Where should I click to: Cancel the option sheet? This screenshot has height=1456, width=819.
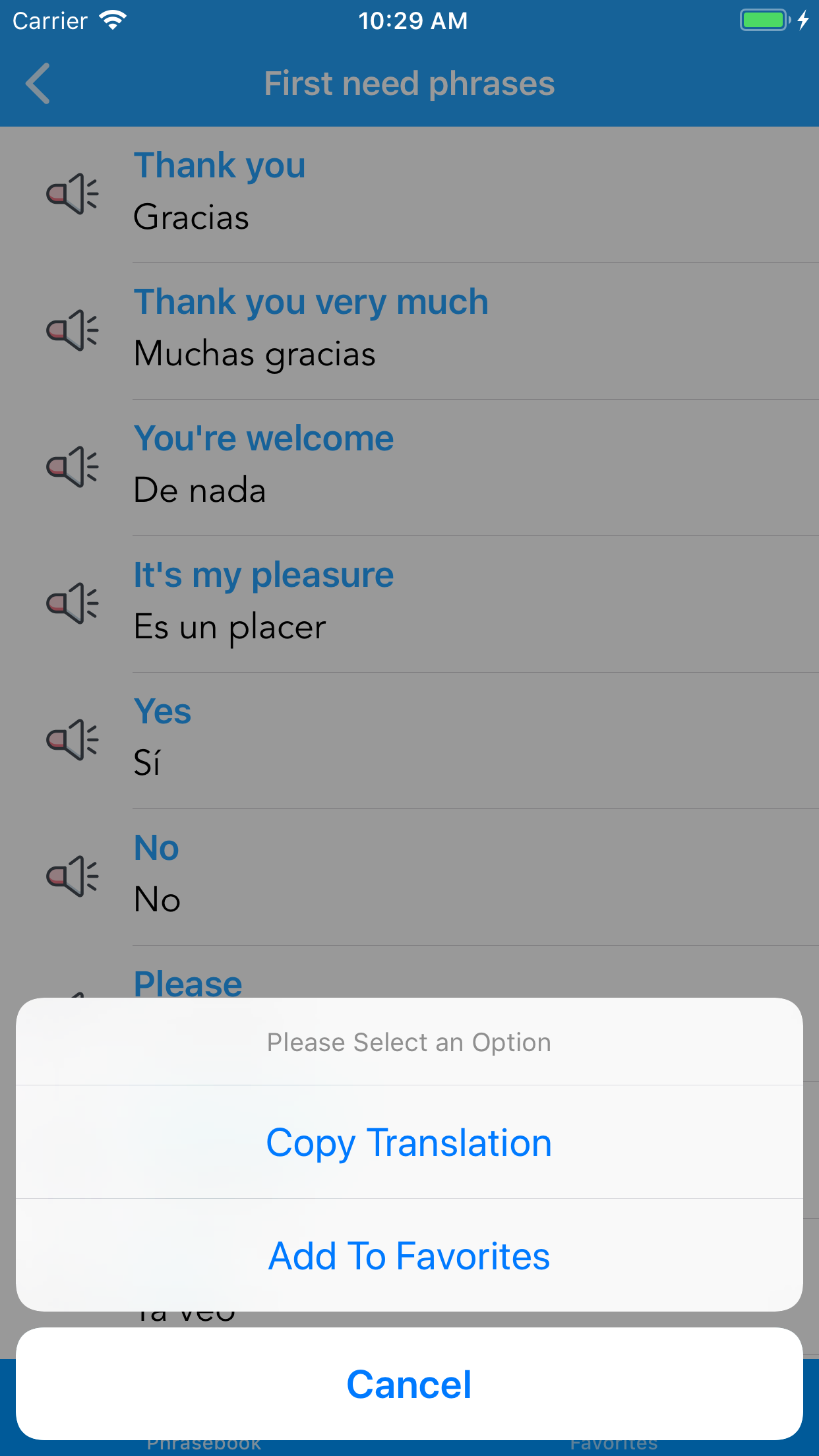[x=409, y=1383]
